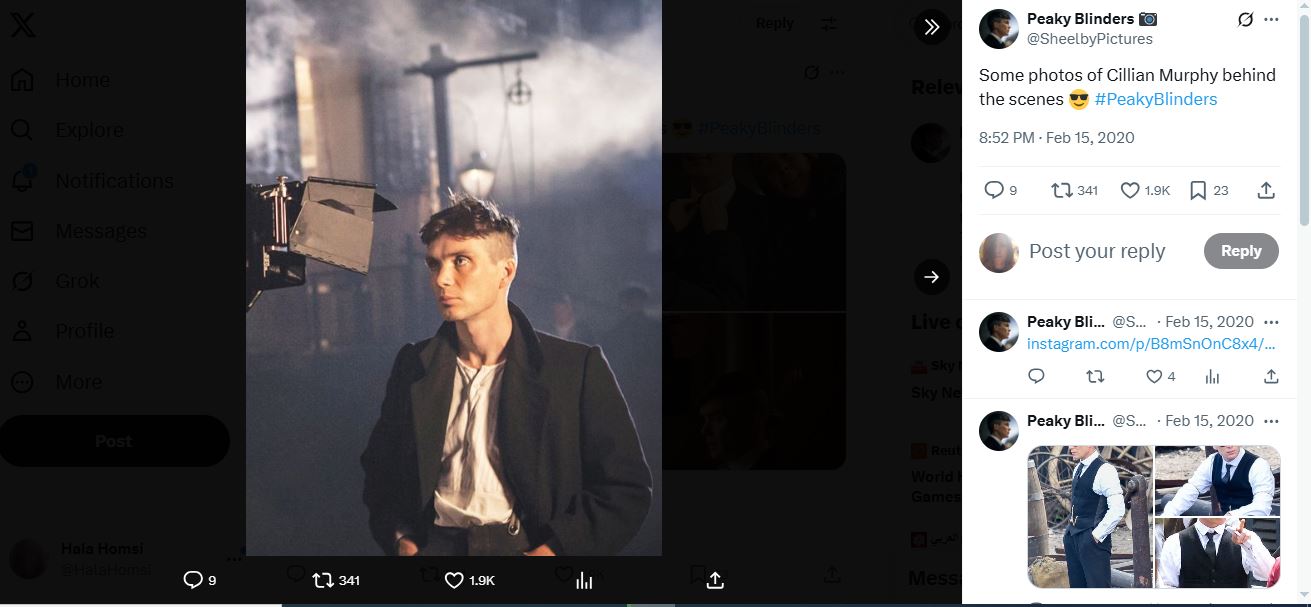Viewport: 1311px width, 607px height.
Task: Go to the next photo arrow
Action: 931,277
